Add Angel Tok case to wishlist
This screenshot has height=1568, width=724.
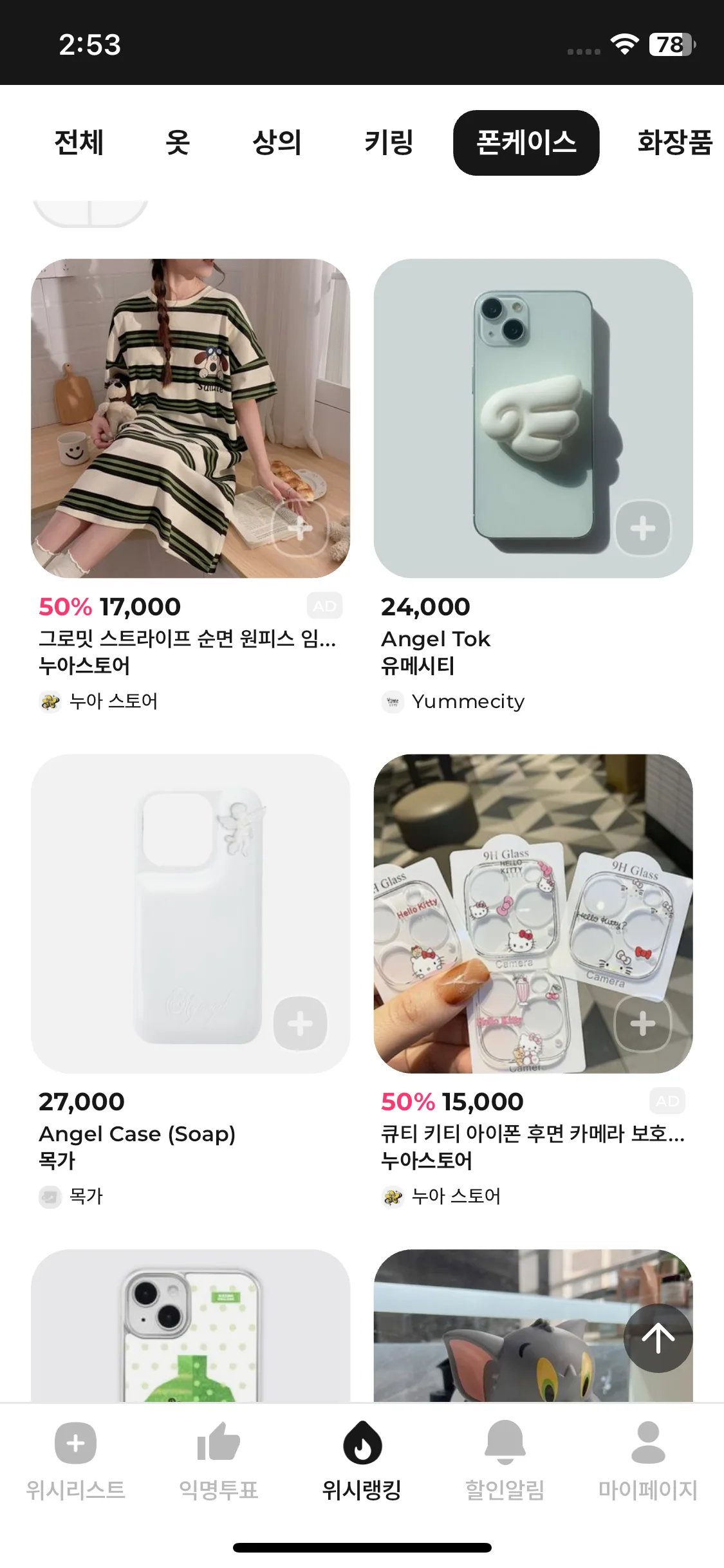click(643, 528)
